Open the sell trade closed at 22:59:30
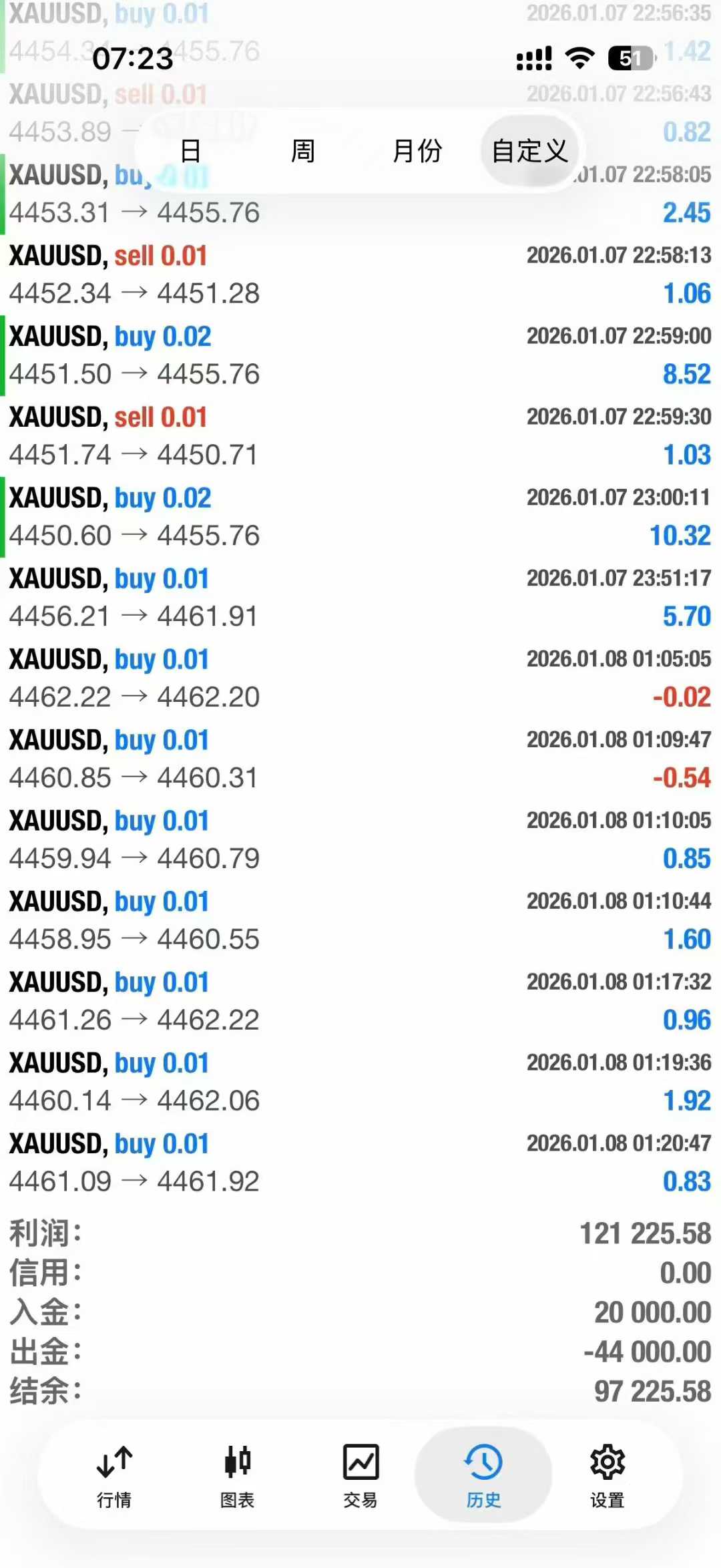 (x=360, y=436)
